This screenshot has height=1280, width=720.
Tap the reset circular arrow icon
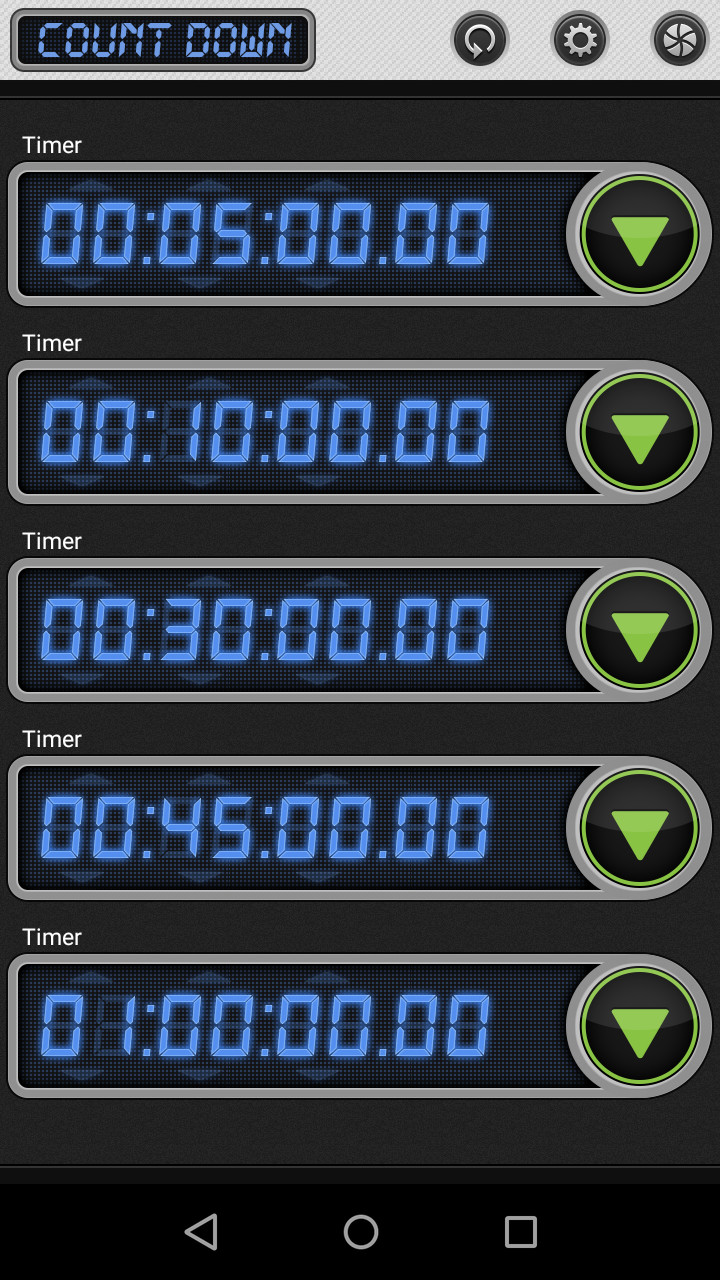click(480, 40)
